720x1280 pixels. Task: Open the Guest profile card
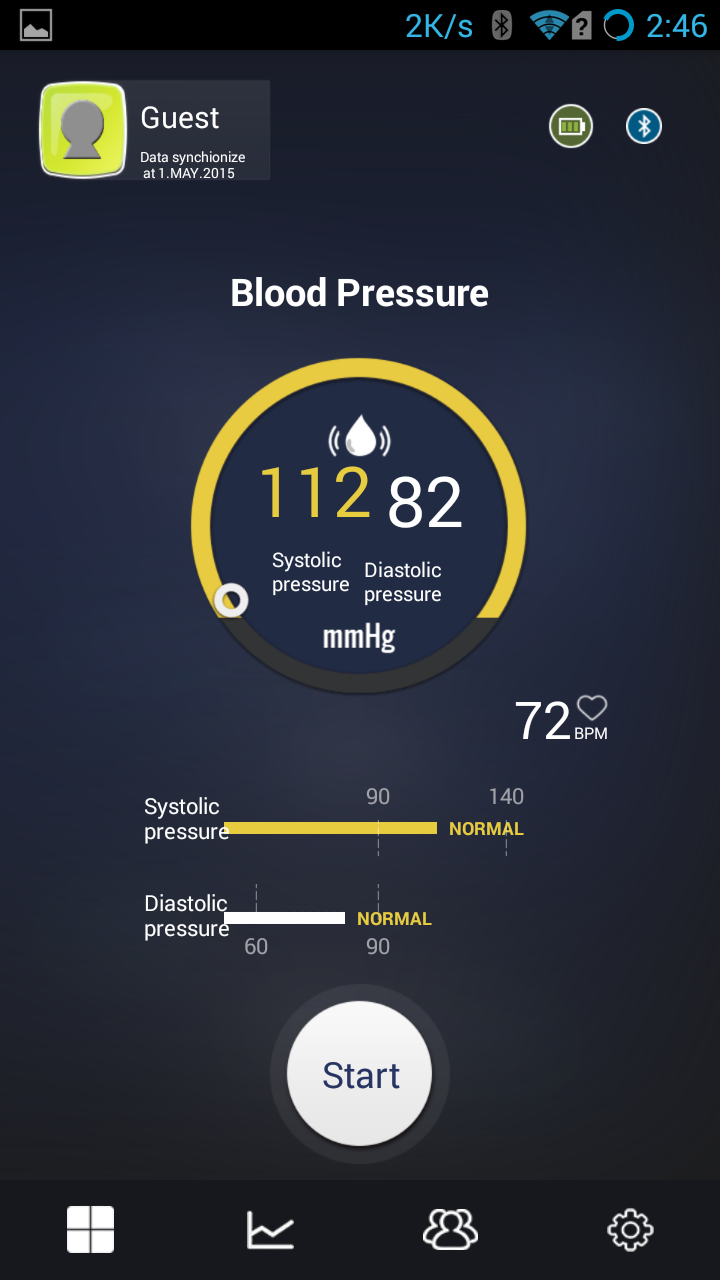[x=155, y=130]
